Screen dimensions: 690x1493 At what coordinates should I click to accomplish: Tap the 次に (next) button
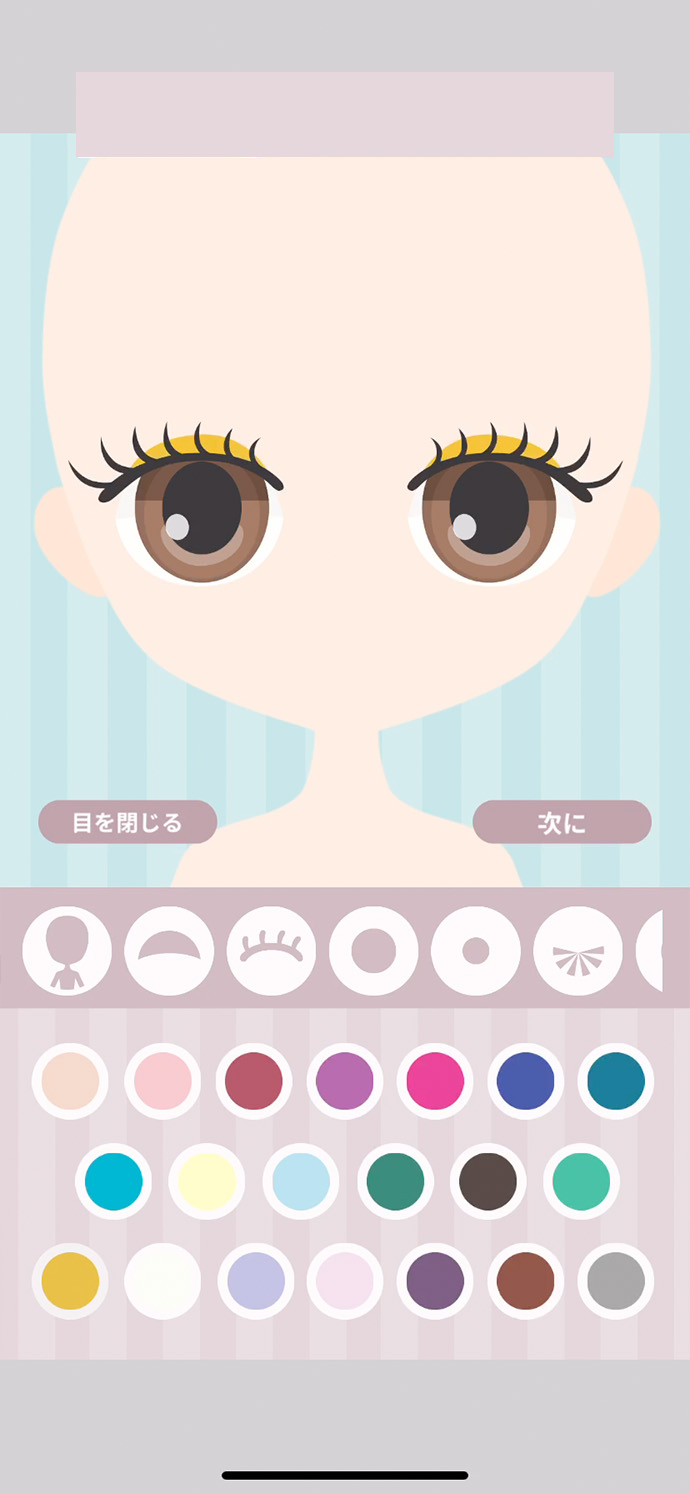tap(561, 822)
